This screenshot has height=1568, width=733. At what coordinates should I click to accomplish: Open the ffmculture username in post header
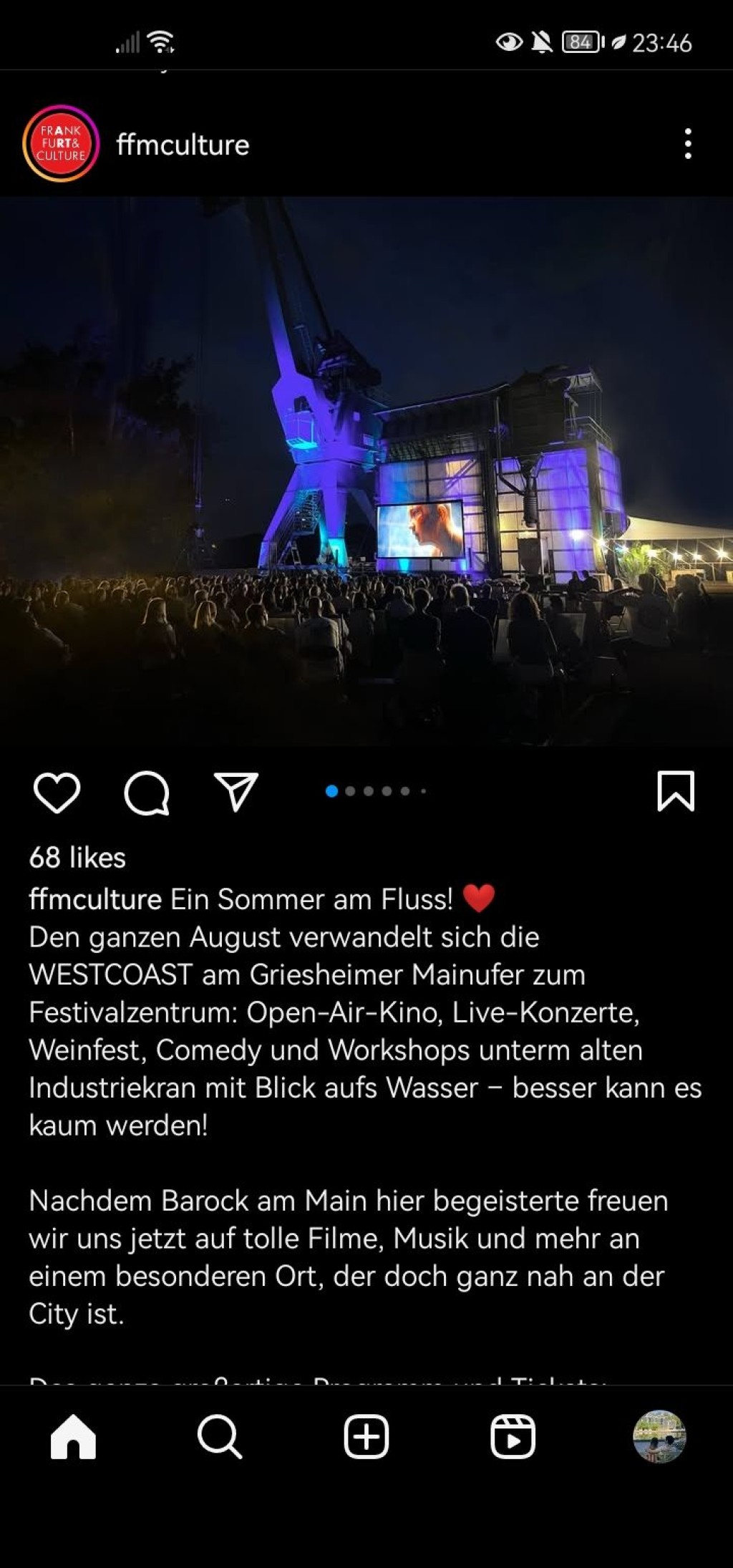pyautogui.click(x=183, y=145)
